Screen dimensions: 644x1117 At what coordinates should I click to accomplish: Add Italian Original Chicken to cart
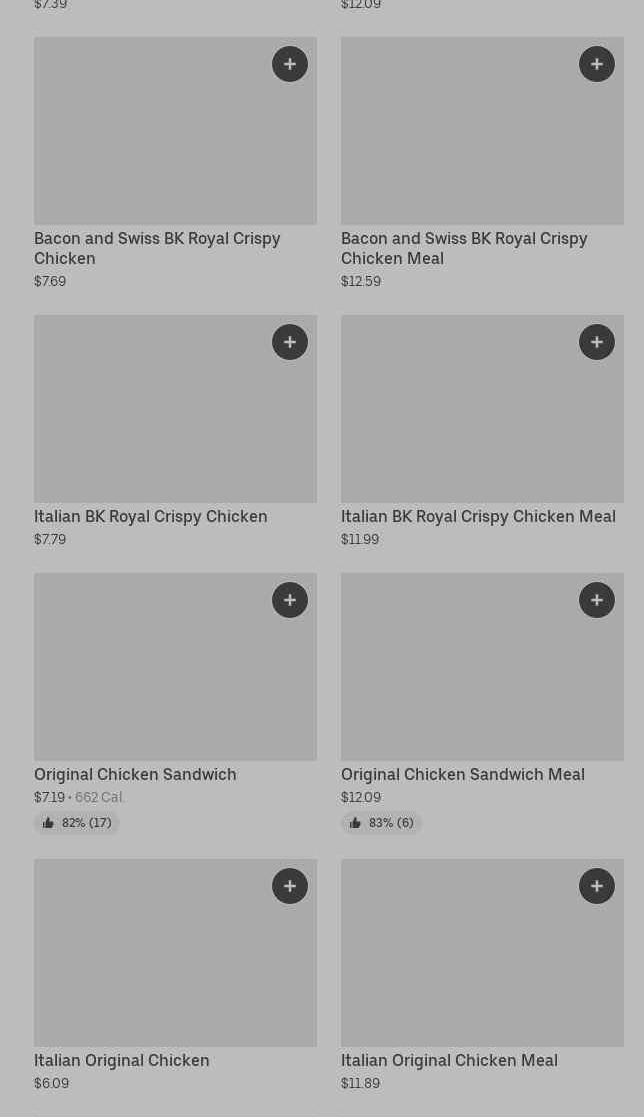click(x=290, y=886)
